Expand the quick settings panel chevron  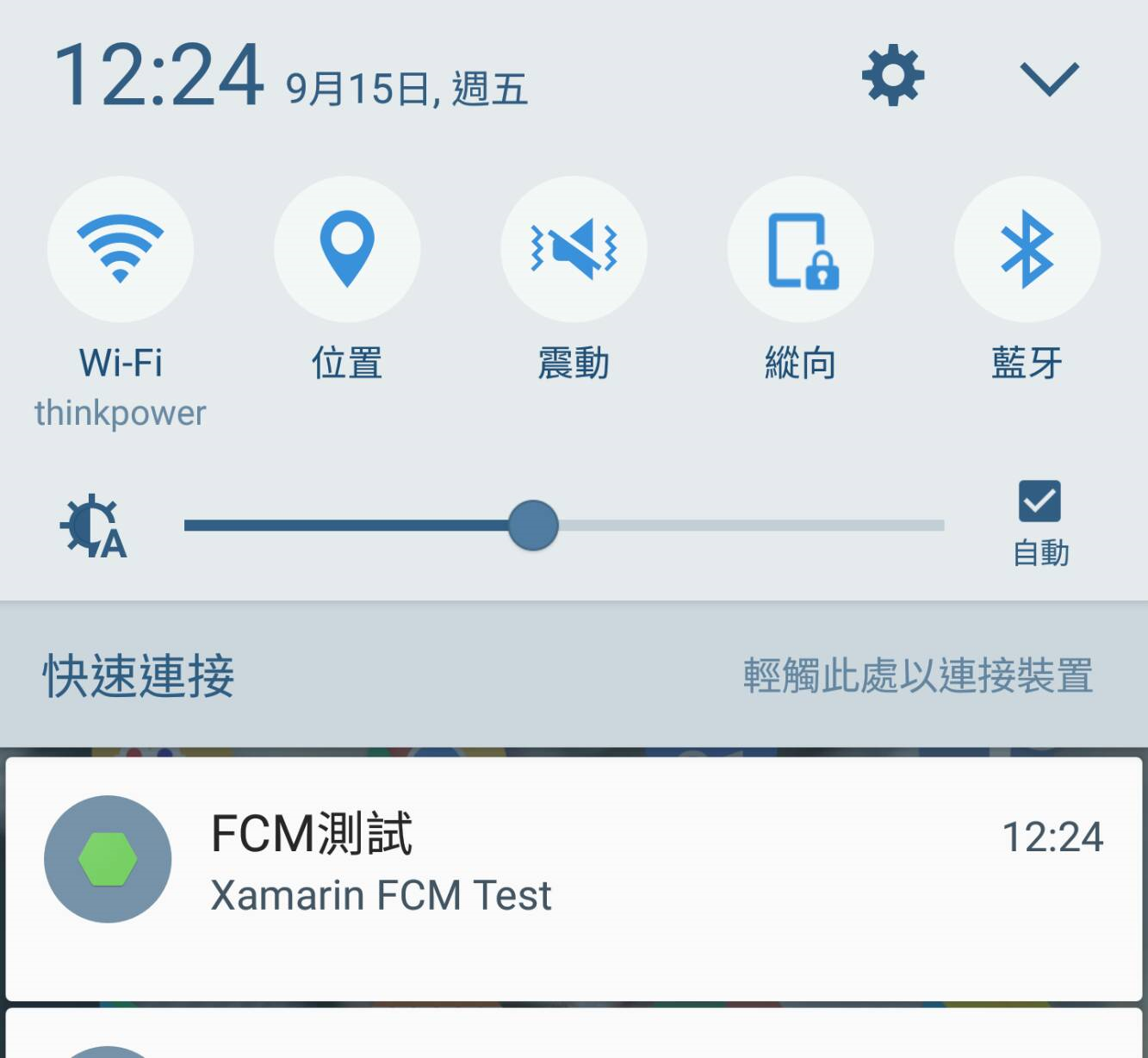(1049, 78)
